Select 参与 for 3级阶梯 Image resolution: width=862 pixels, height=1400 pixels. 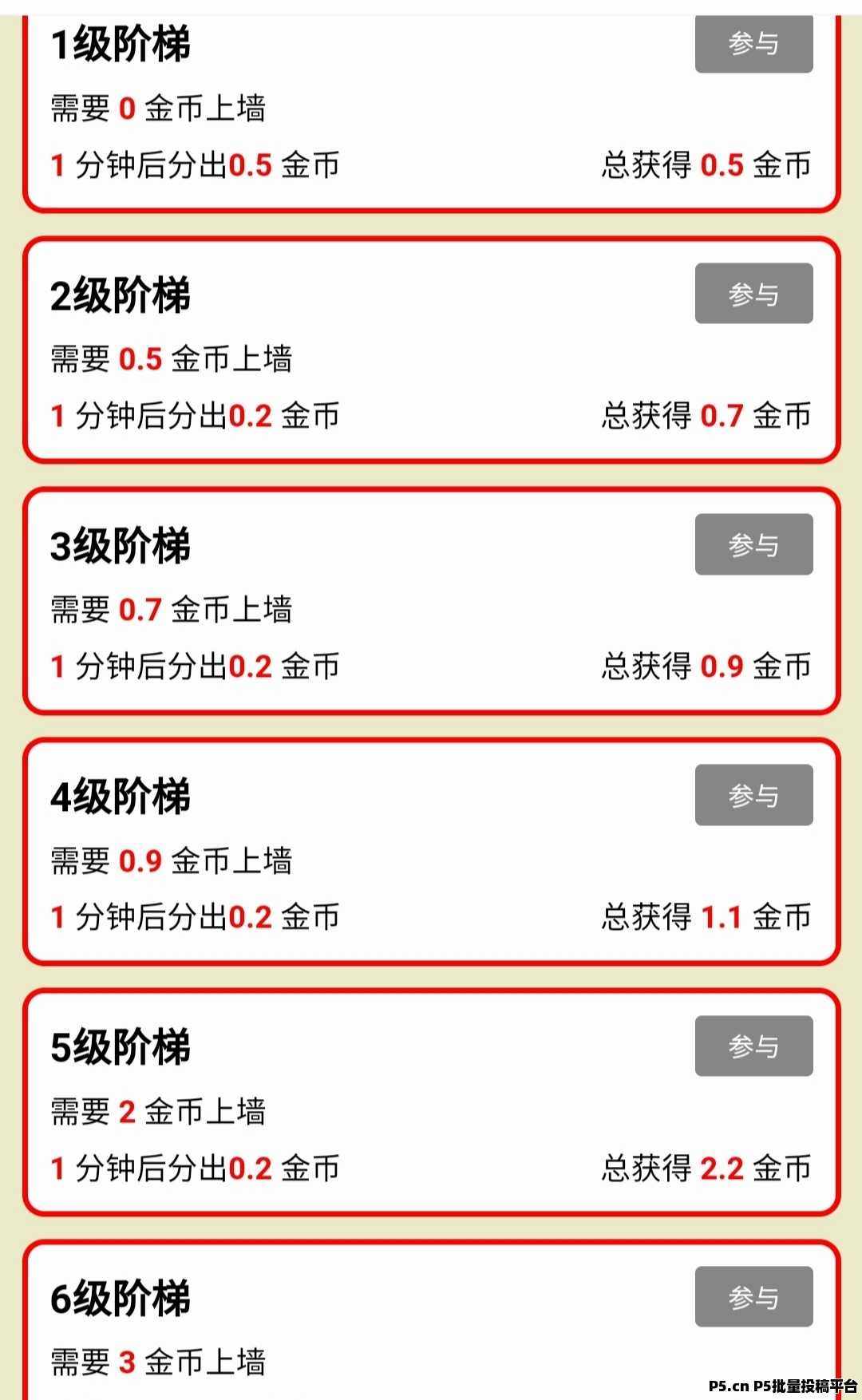pyautogui.click(x=753, y=544)
